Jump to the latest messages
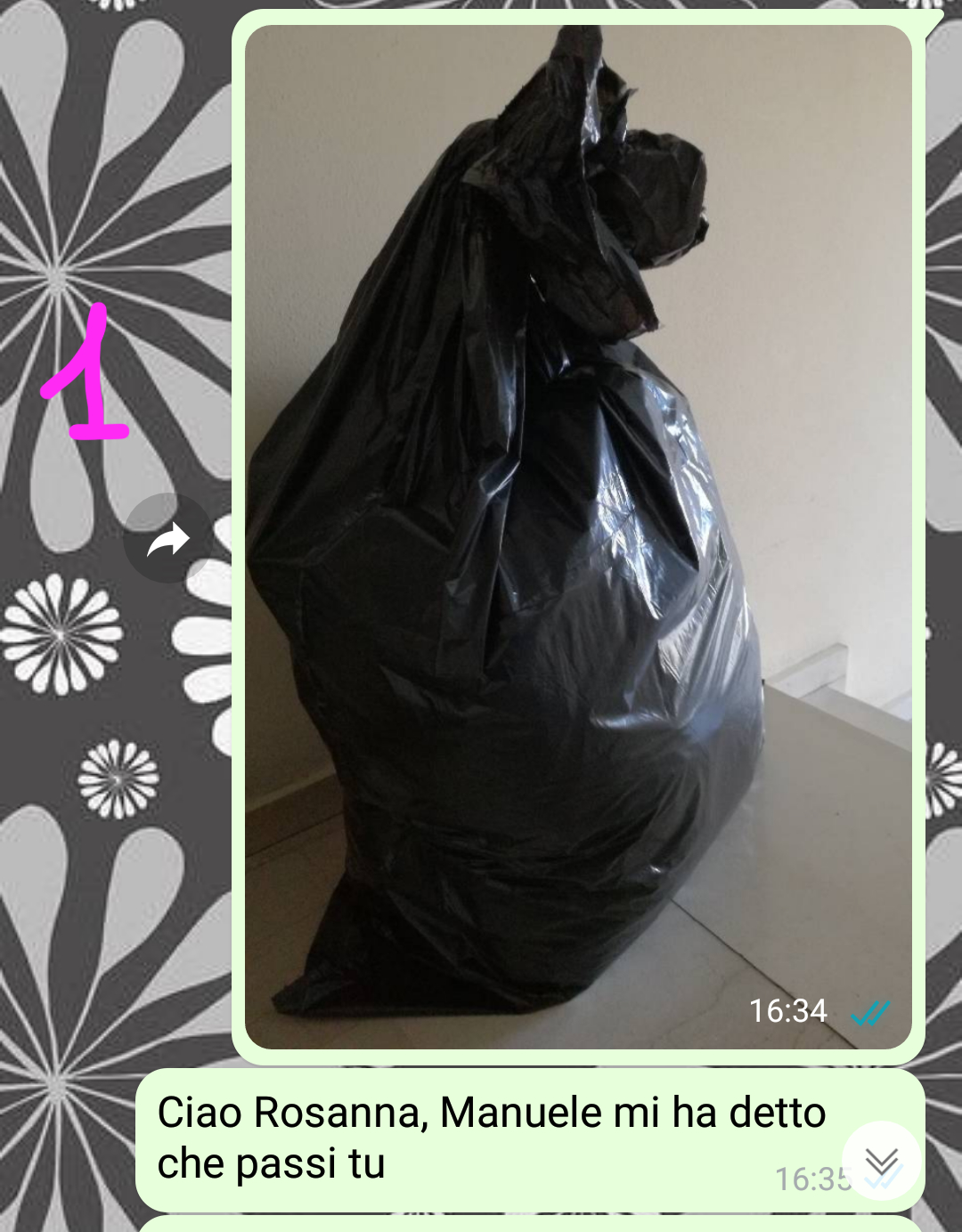The image size is (962, 1232). click(x=881, y=1161)
